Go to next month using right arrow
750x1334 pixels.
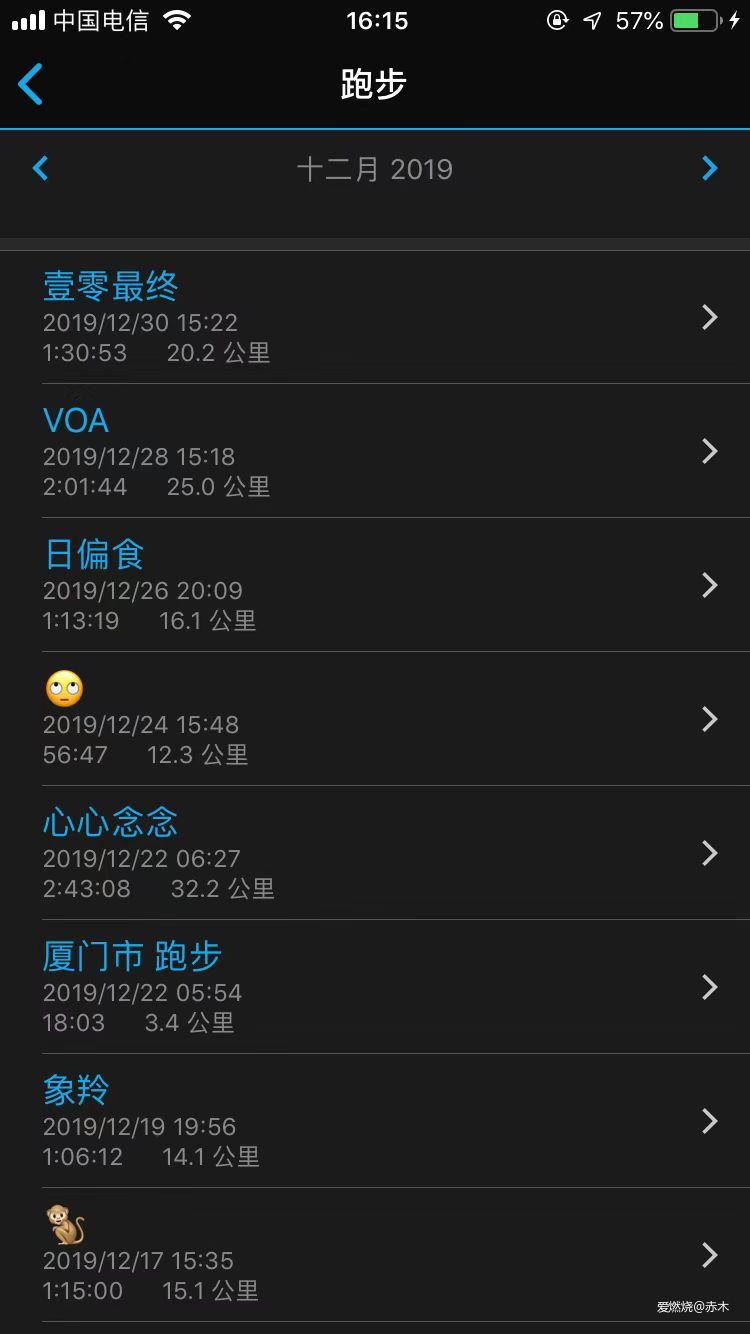710,168
